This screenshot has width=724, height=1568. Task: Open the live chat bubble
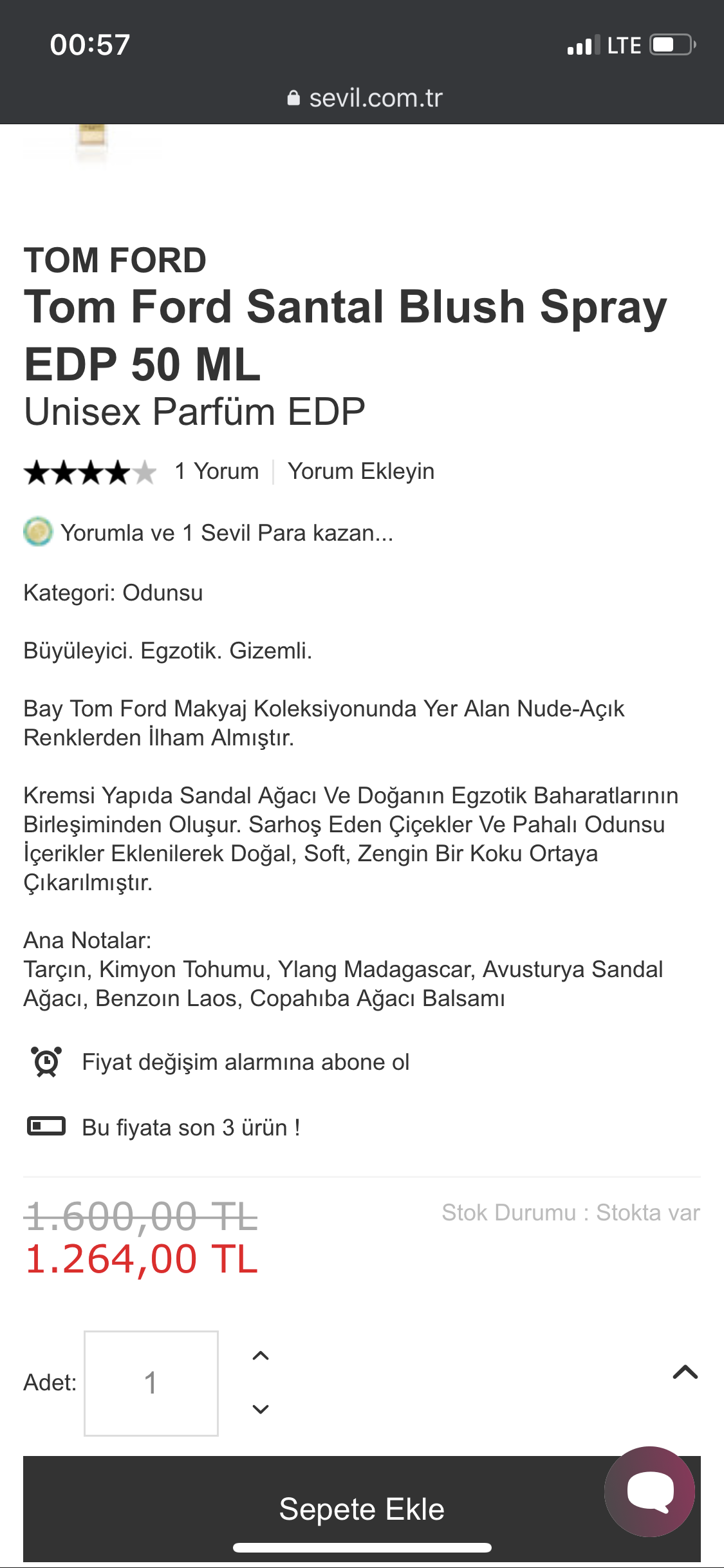click(650, 1491)
